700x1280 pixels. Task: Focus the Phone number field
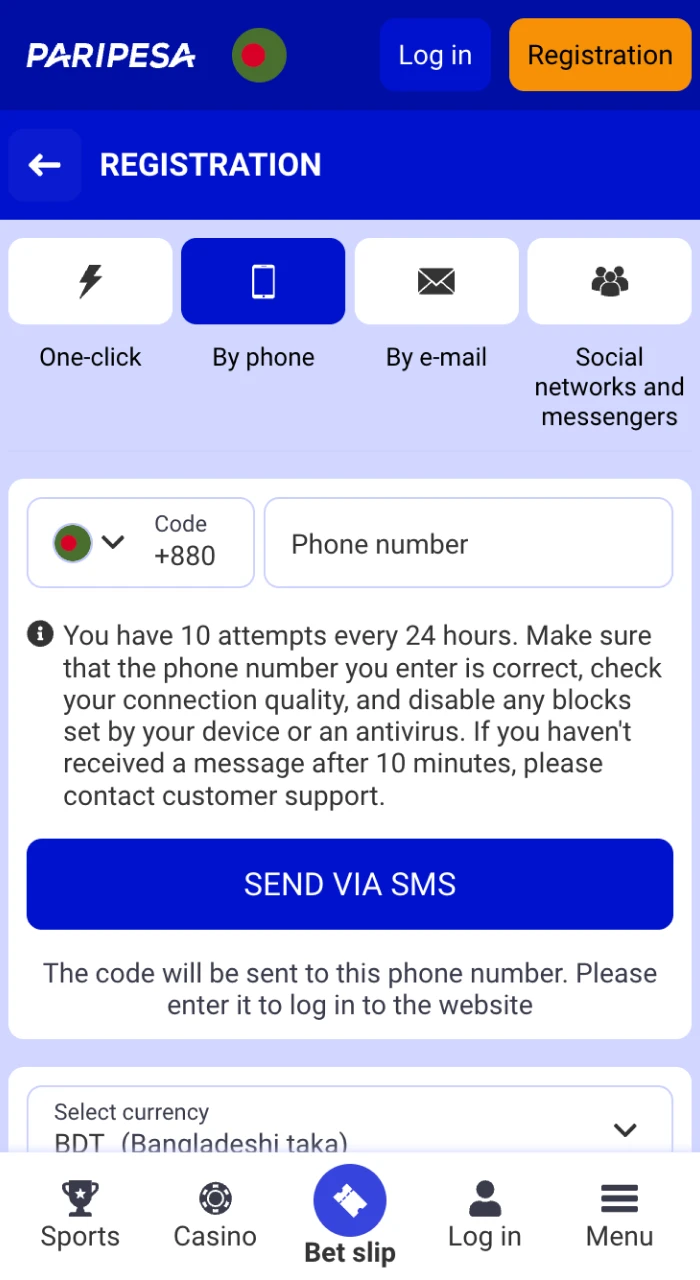468,543
